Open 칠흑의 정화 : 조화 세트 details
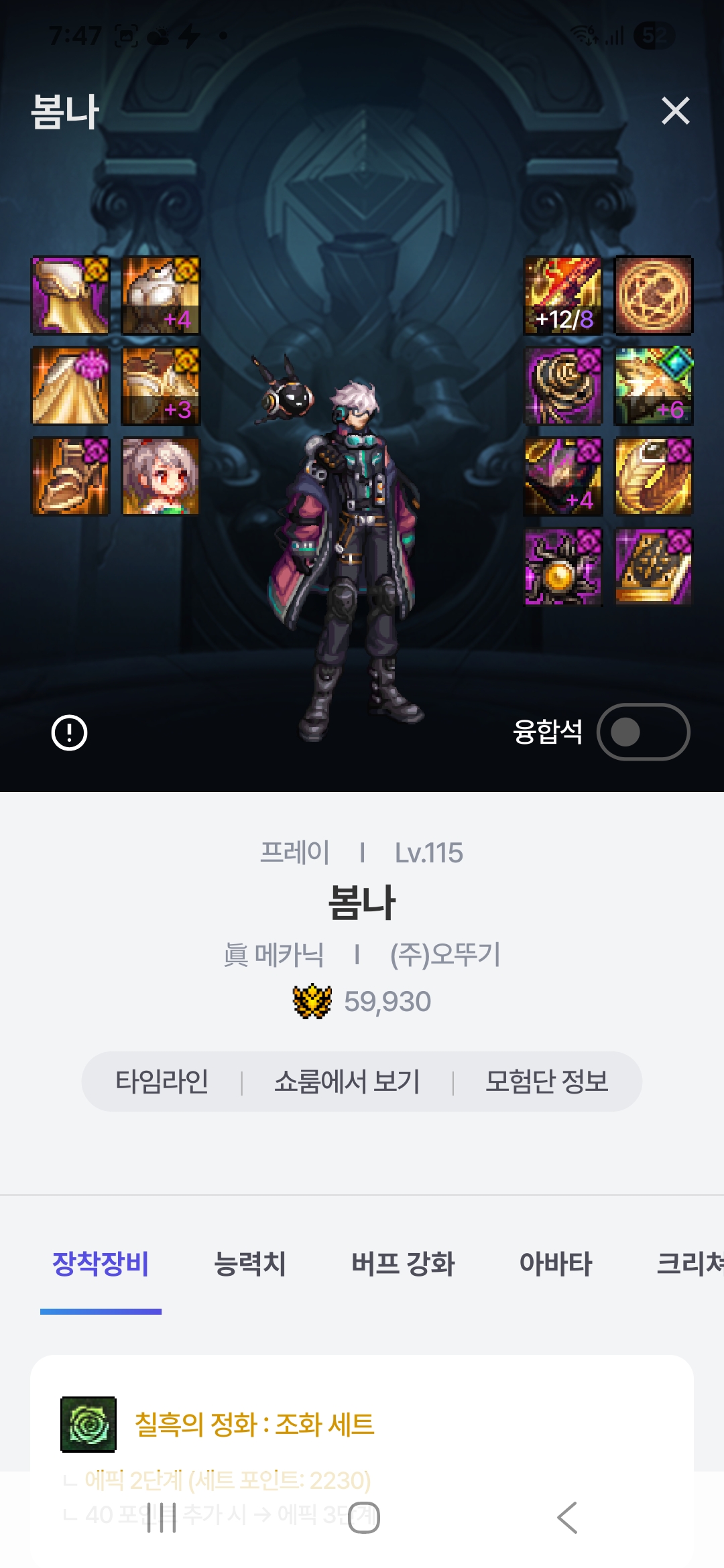The height and width of the screenshot is (1568, 724). point(255,1424)
